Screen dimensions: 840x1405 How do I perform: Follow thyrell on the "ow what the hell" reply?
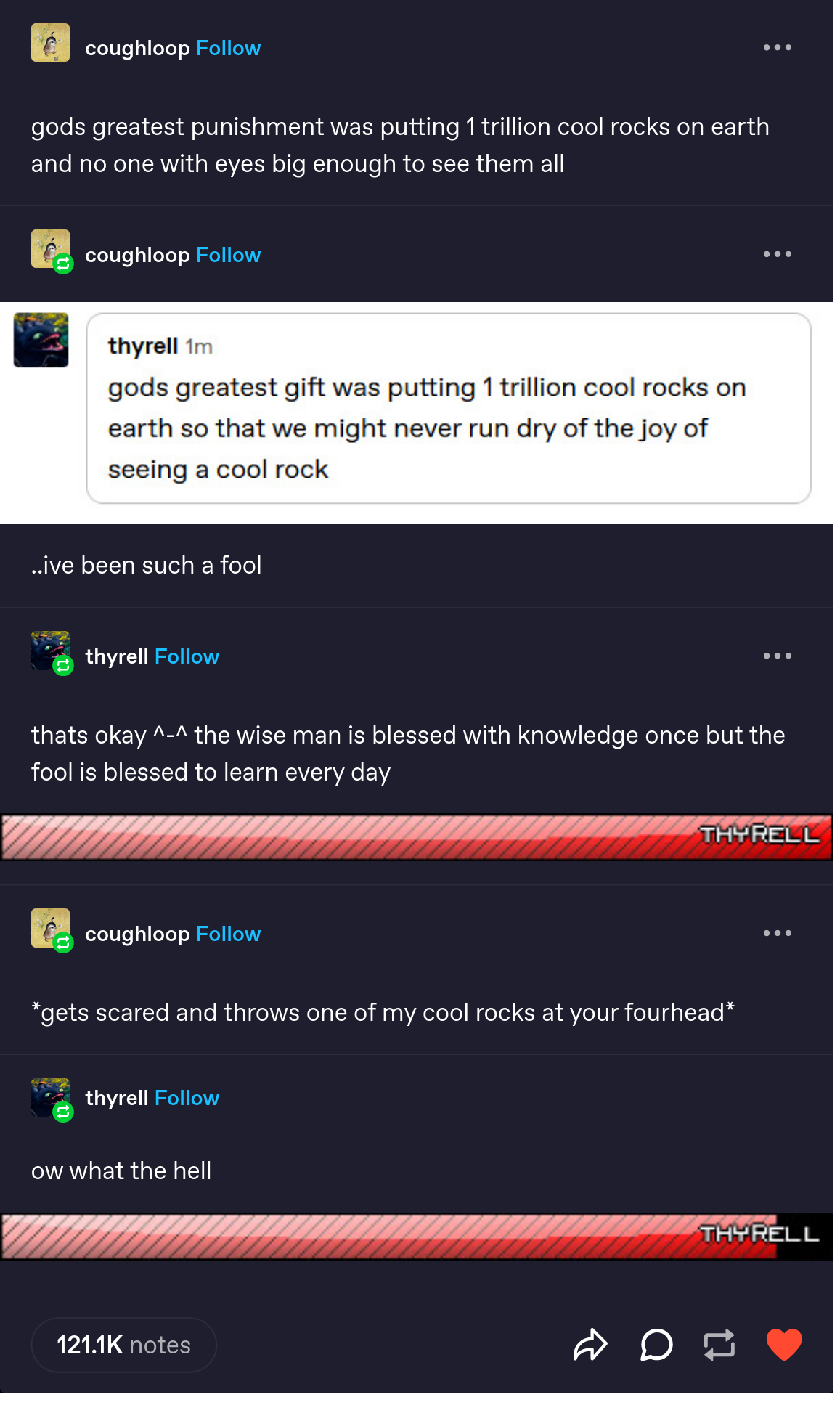(187, 1098)
